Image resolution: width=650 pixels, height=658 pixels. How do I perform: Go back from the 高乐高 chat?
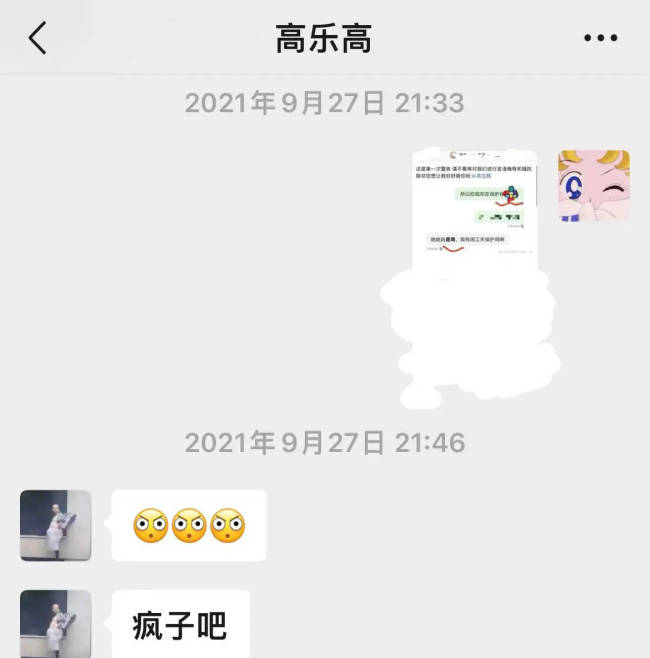pyautogui.click(x=37, y=38)
